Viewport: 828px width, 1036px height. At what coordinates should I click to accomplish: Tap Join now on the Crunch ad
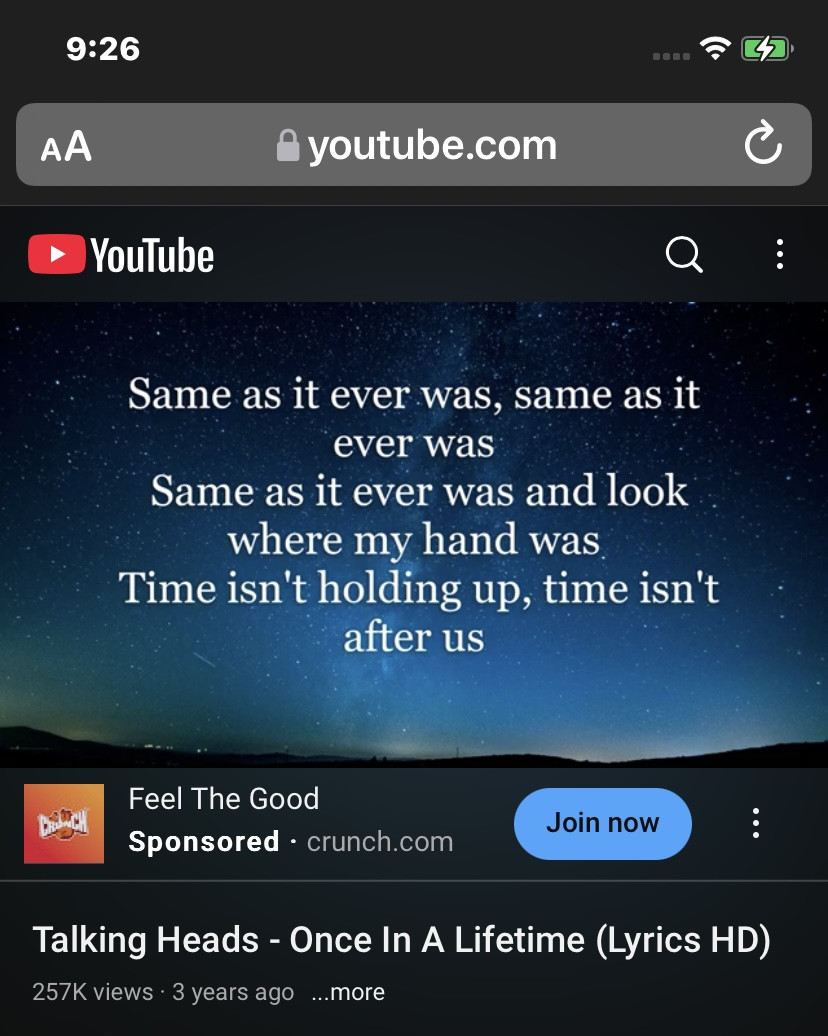602,823
